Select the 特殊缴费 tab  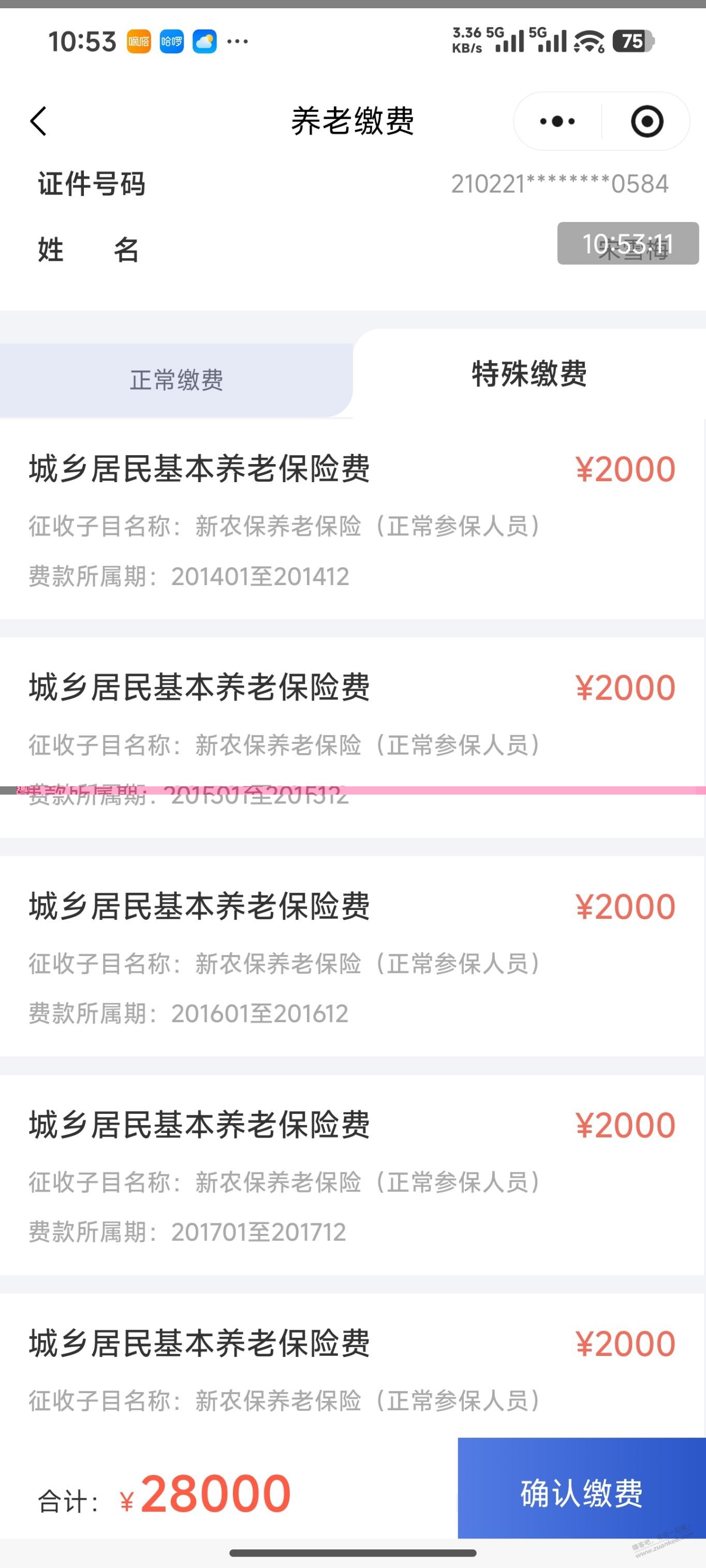[529, 374]
